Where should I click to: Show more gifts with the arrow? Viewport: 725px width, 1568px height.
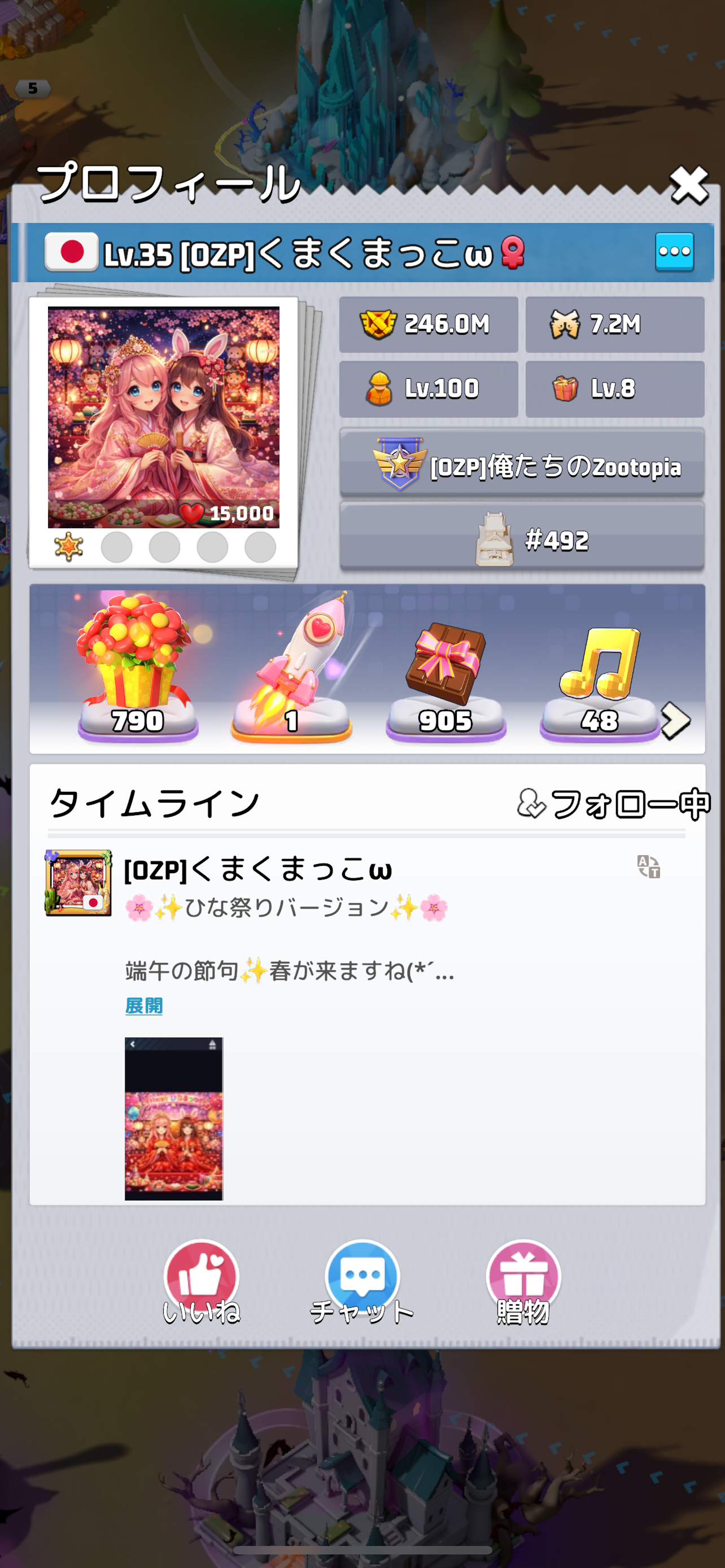[x=676, y=721]
